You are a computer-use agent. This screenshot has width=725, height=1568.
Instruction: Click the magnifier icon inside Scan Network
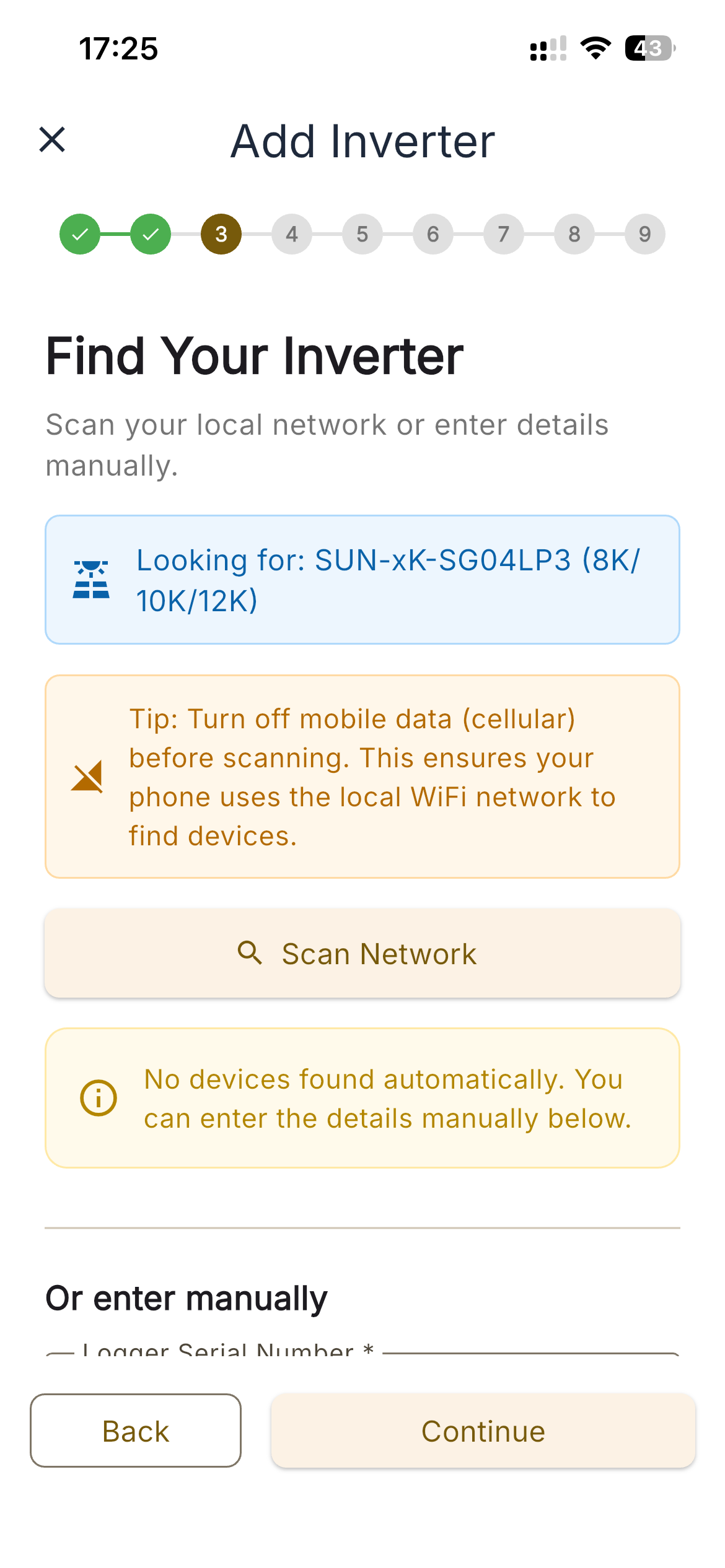(250, 953)
